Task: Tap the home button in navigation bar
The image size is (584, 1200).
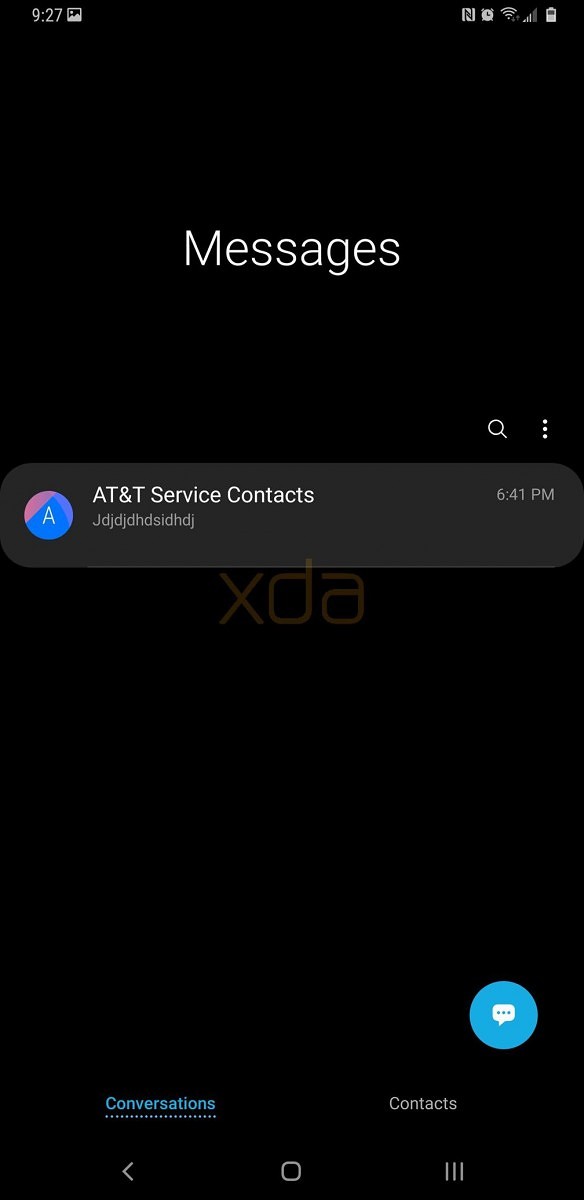Action: click(291, 1171)
